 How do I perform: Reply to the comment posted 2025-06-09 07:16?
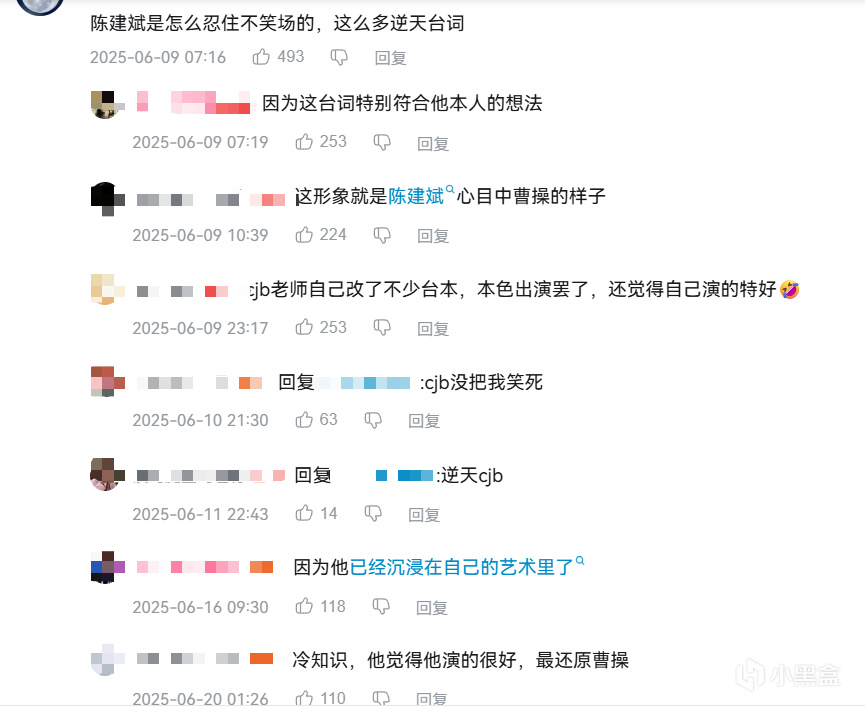point(391,58)
